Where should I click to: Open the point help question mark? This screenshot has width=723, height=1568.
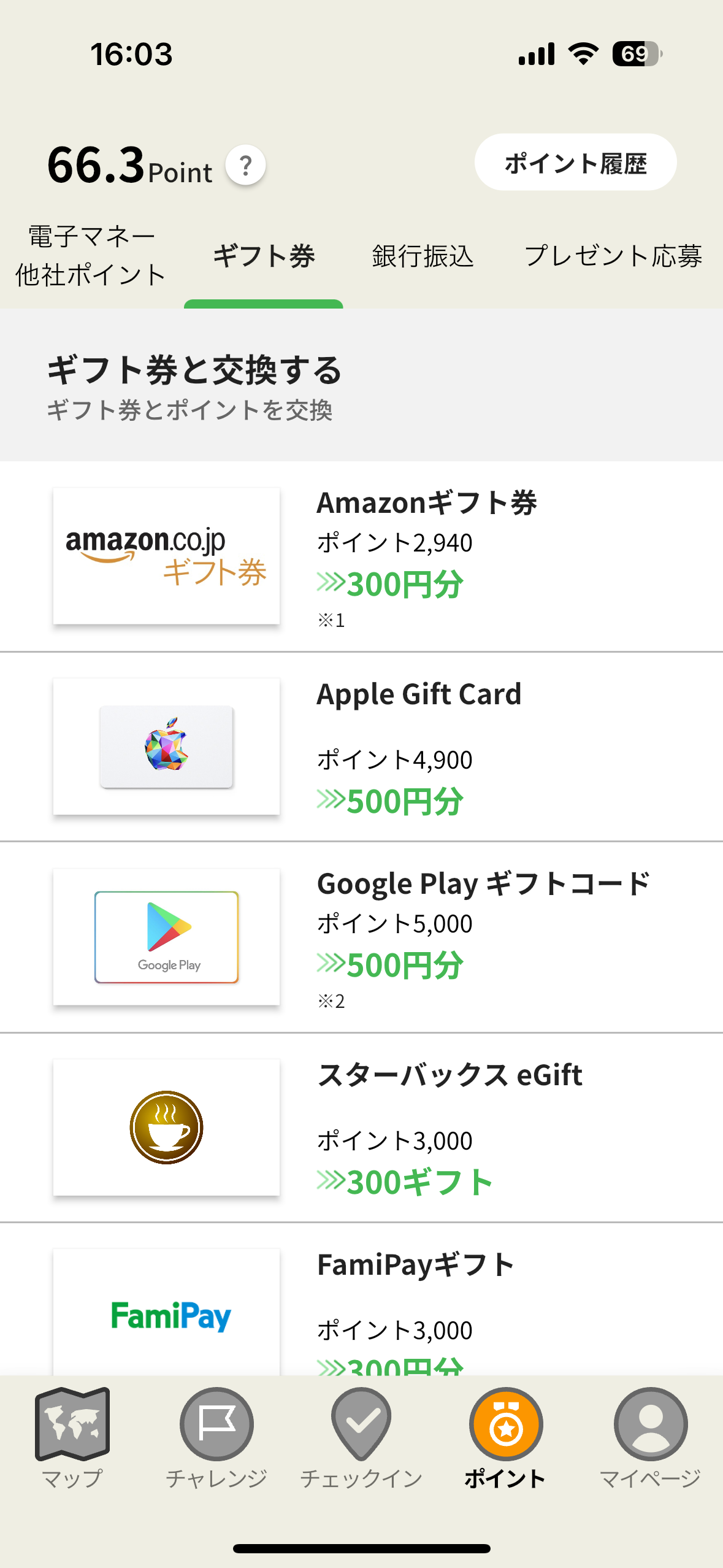[x=245, y=165]
